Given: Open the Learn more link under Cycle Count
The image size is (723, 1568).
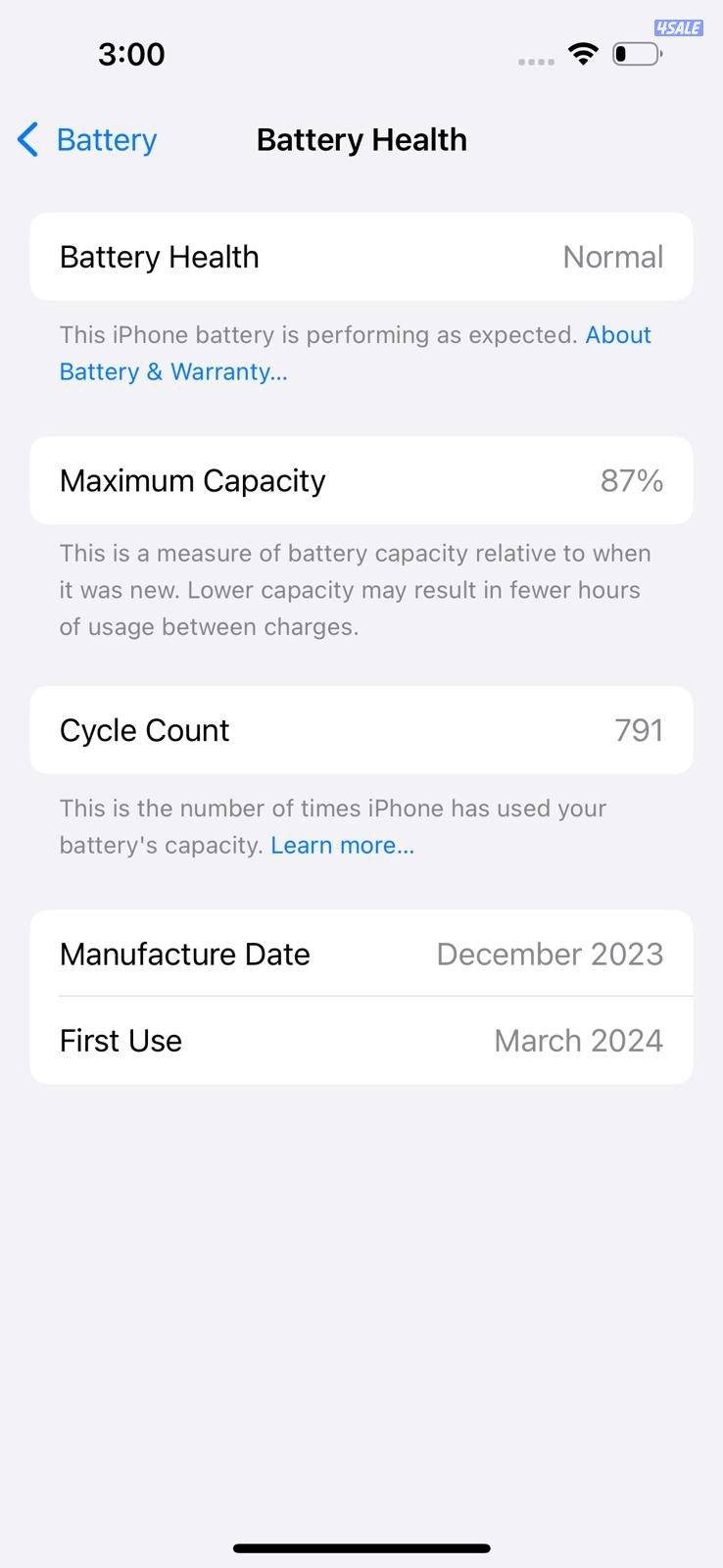Looking at the screenshot, I should tap(342, 845).
